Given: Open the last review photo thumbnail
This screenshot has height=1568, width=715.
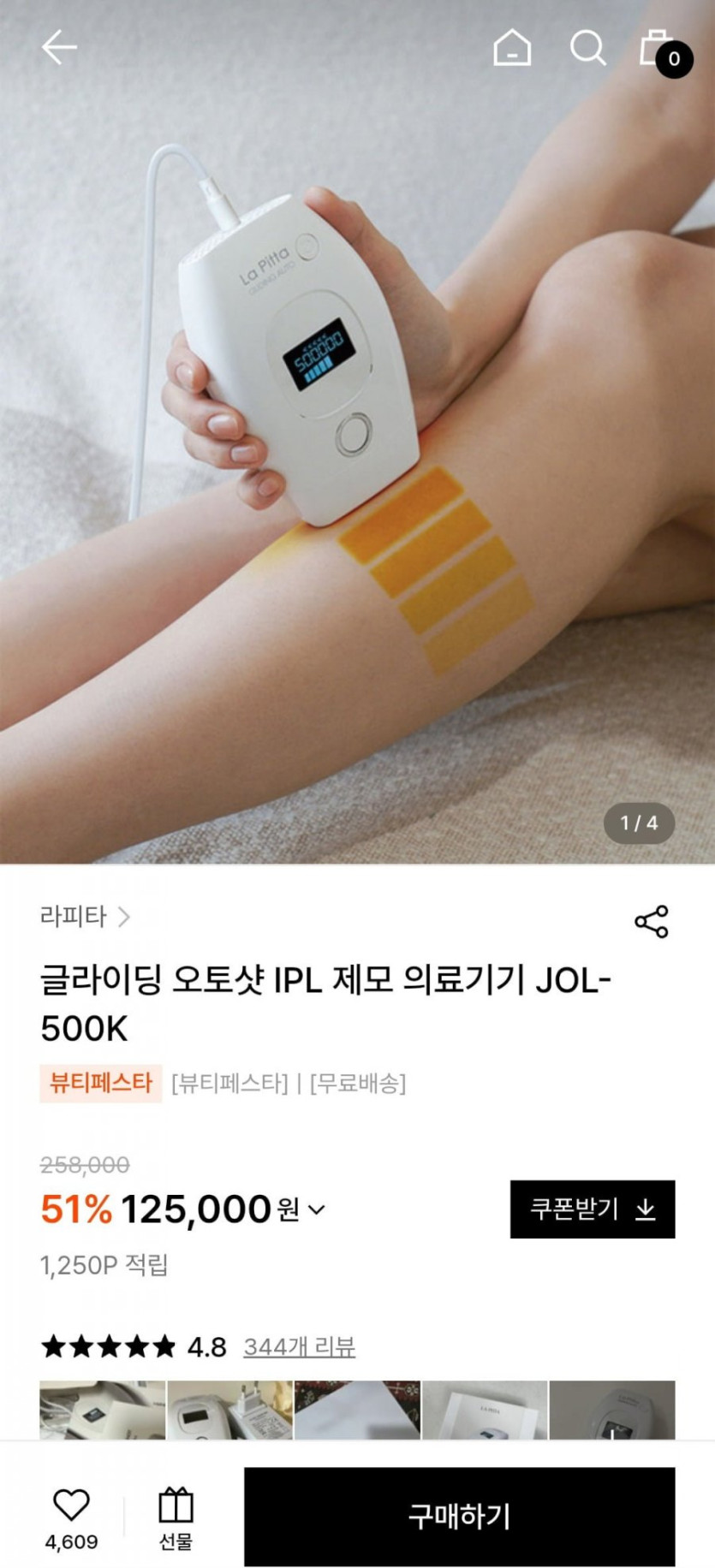Looking at the screenshot, I should tap(611, 1409).
